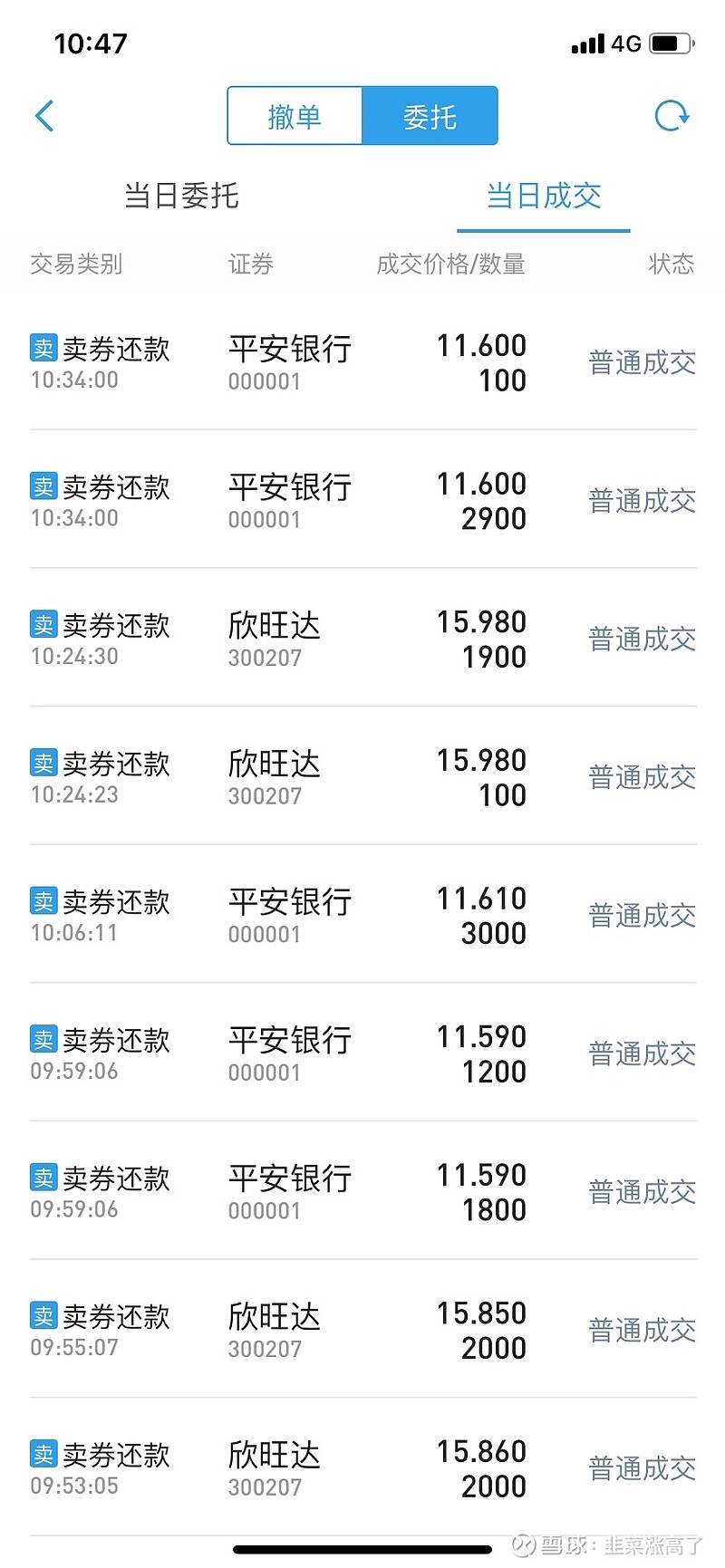Open the 欣旺达 trade of 1900 shares

point(362,638)
